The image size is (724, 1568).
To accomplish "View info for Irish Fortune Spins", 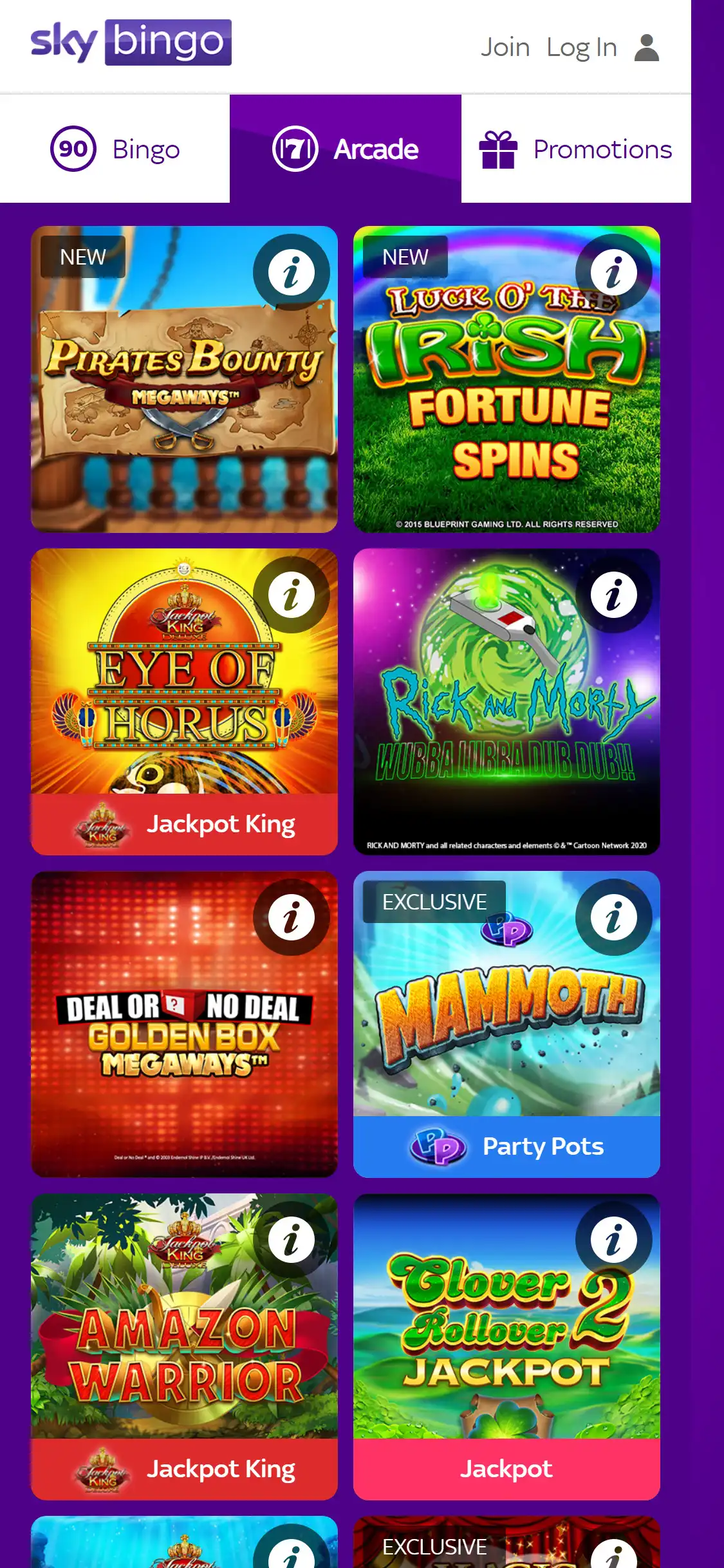I will [613, 272].
